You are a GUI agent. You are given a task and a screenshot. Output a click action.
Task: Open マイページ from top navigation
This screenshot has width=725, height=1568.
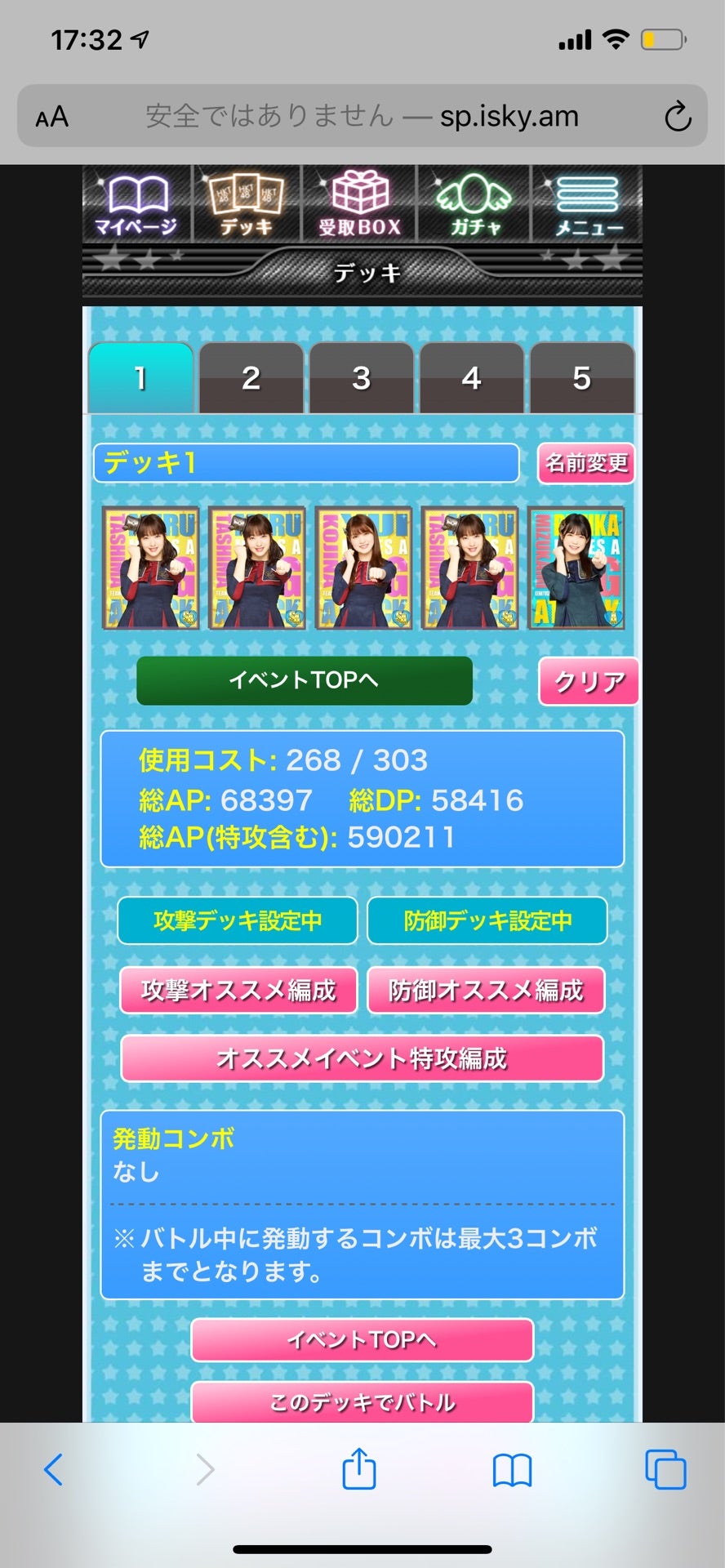tap(136, 204)
